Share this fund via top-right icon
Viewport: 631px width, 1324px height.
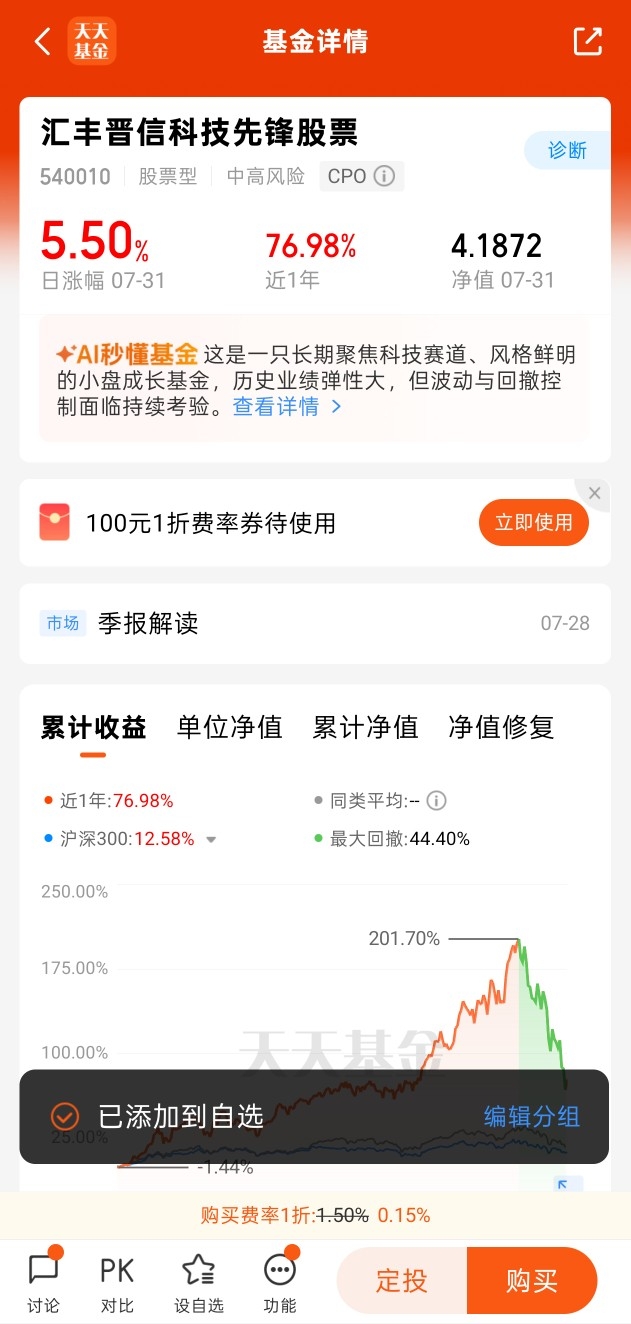[587, 41]
